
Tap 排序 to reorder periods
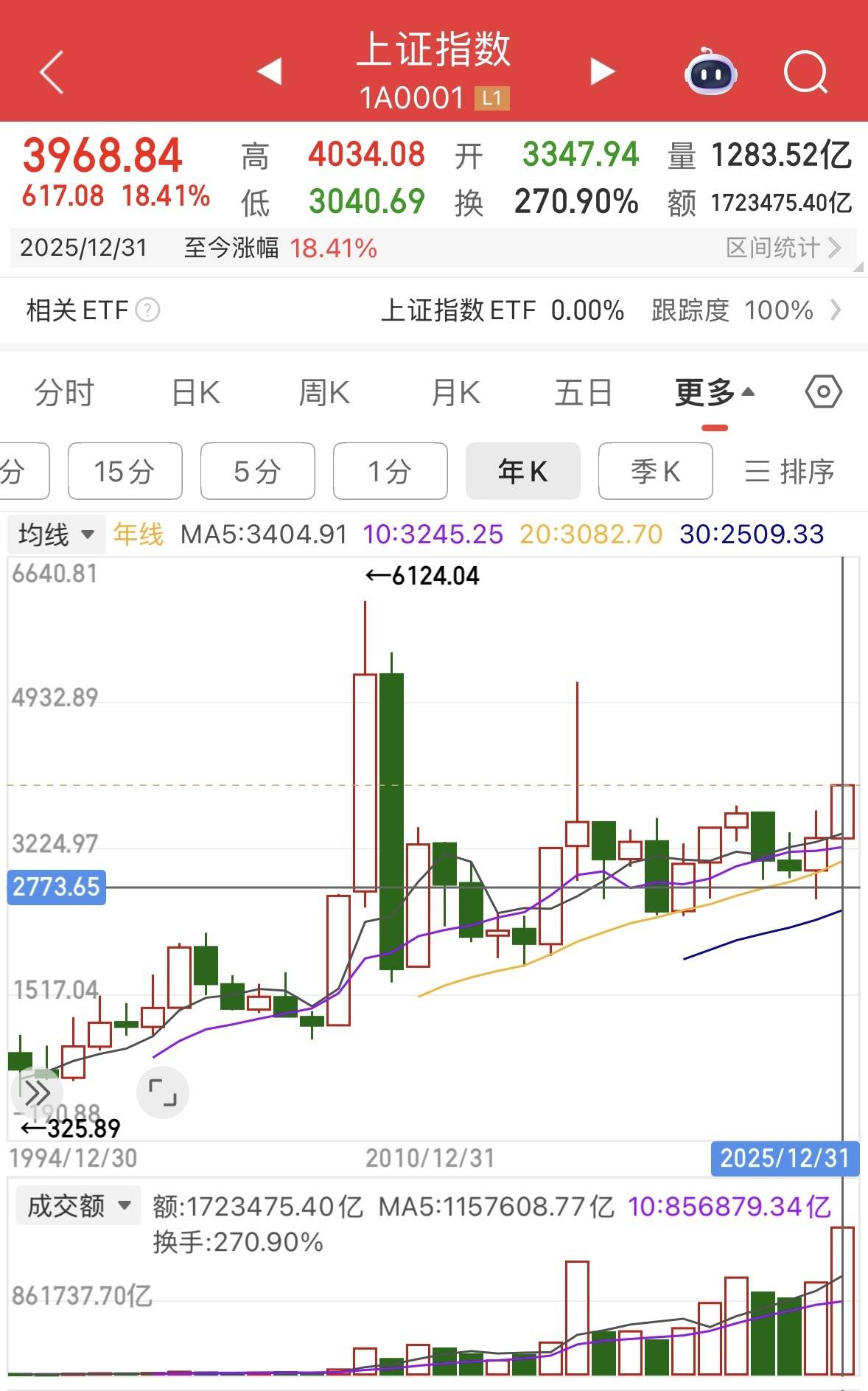pos(789,471)
